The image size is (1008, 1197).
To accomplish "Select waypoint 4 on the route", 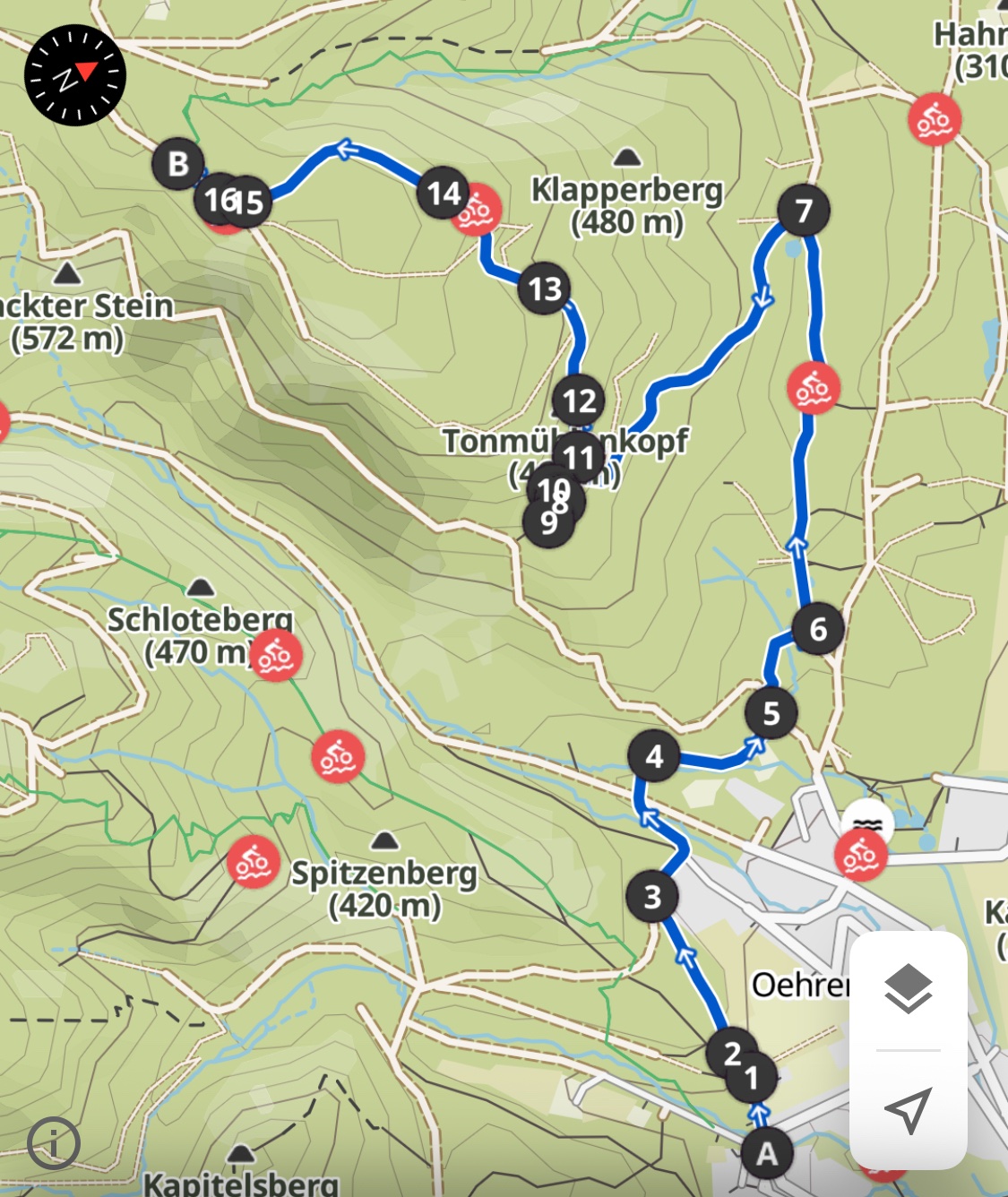I will pos(654,756).
